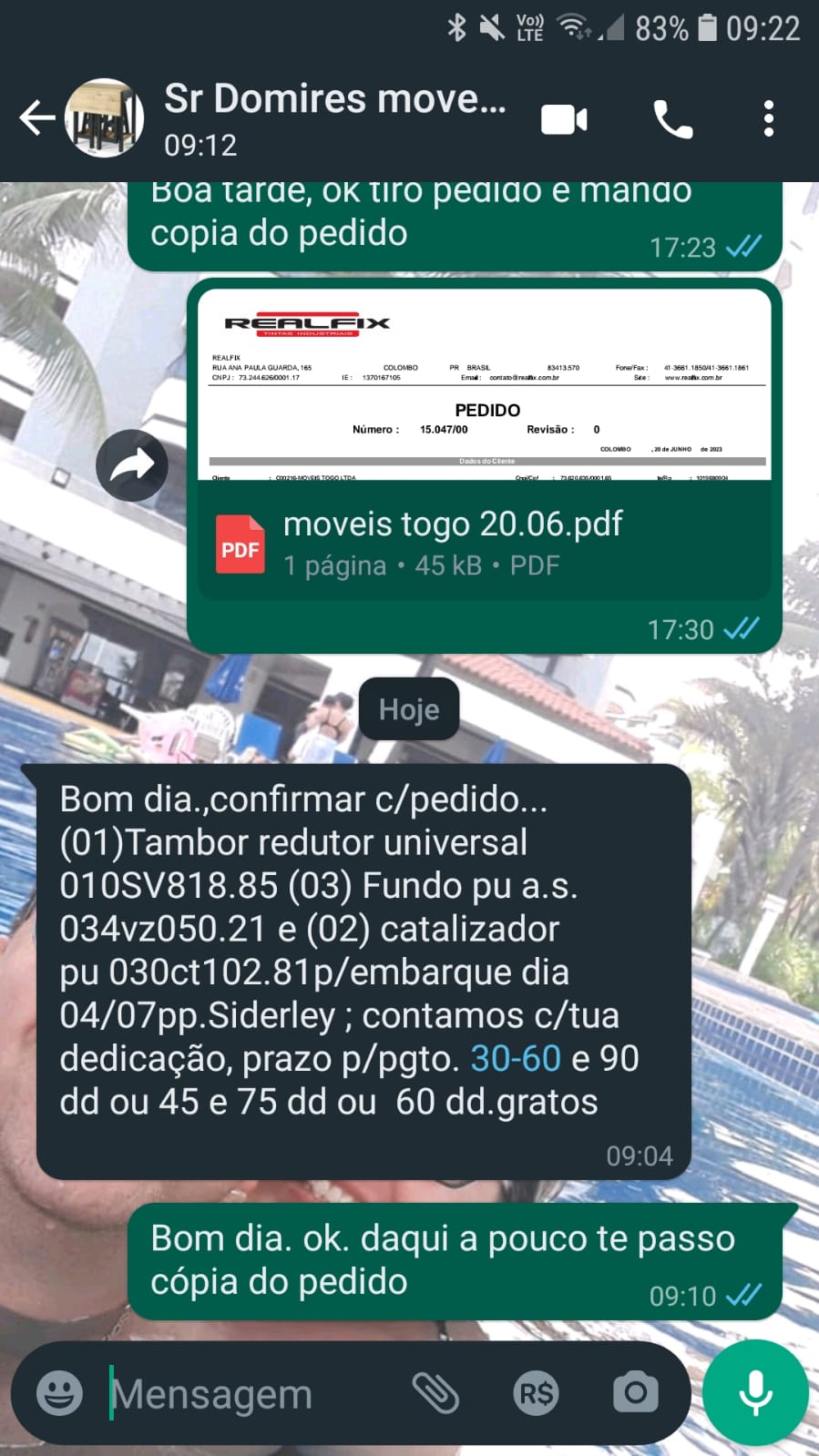Attach a file with the paperclip
819x1456 pixels.
(435, 1393)
